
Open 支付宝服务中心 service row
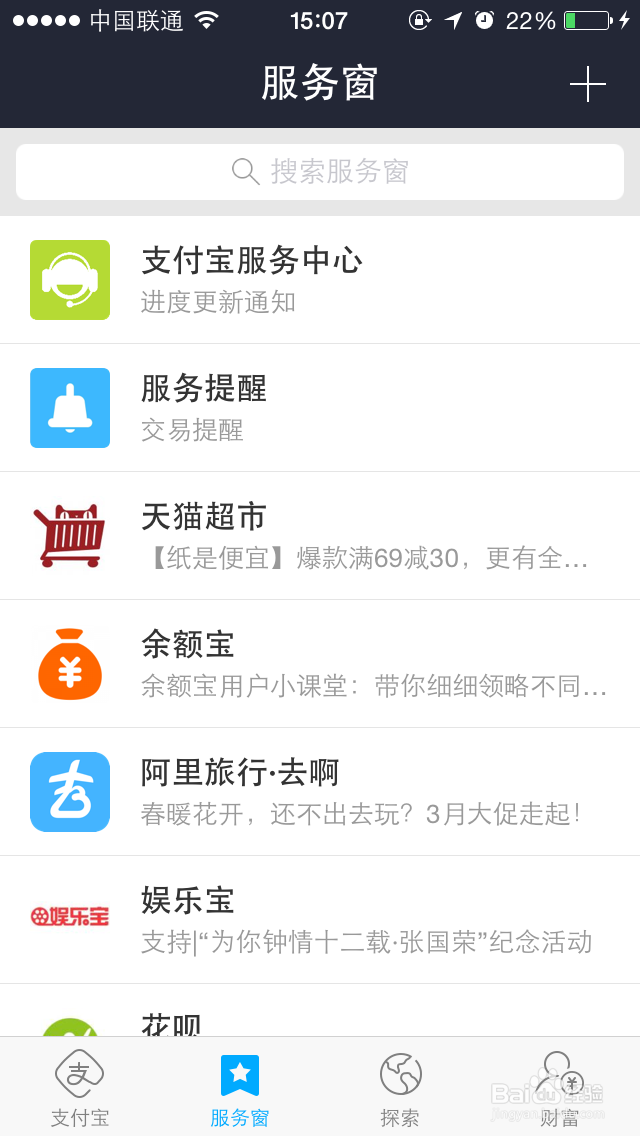pyautogui.click(x=320, y=280)
